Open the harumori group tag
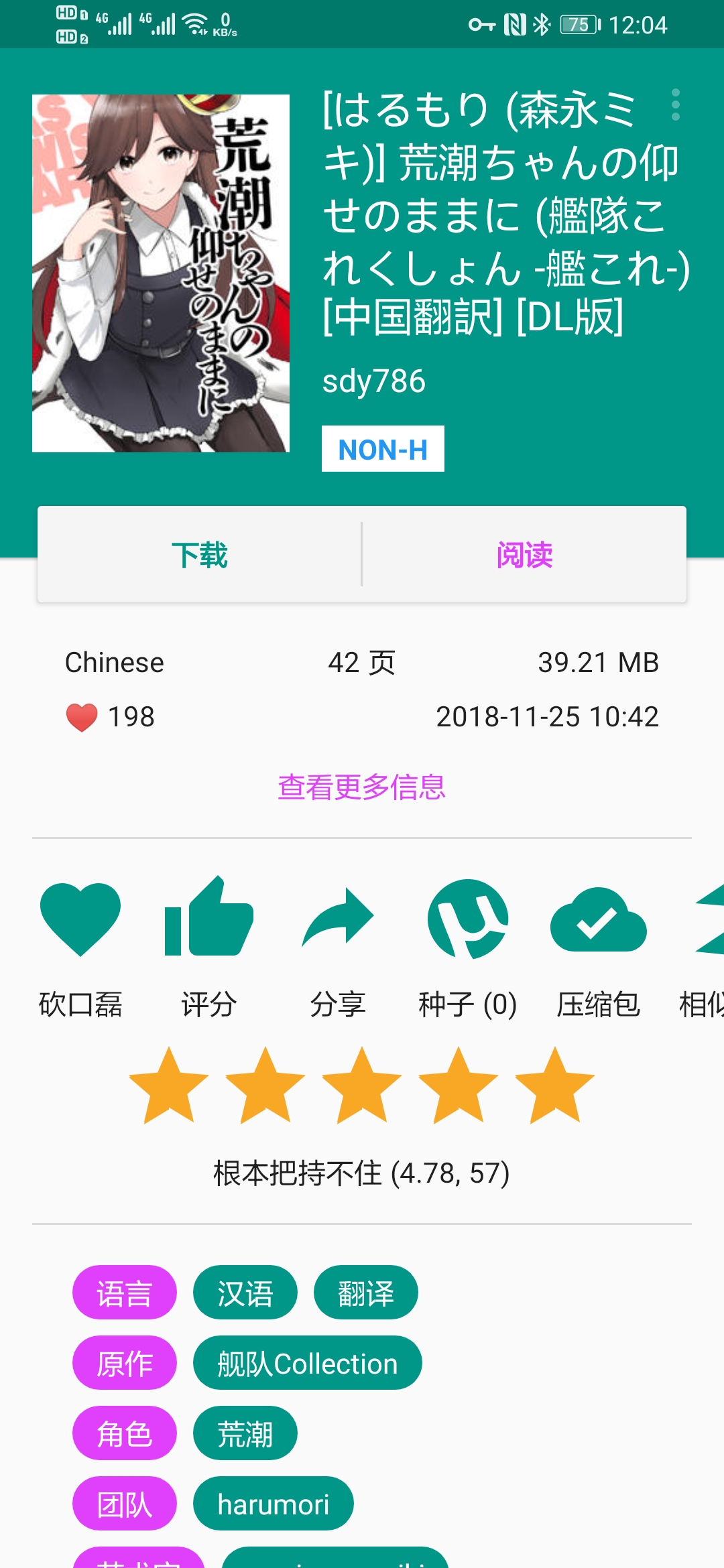The height and width of the screenshot is (1568, 724). click(272, 1503)
